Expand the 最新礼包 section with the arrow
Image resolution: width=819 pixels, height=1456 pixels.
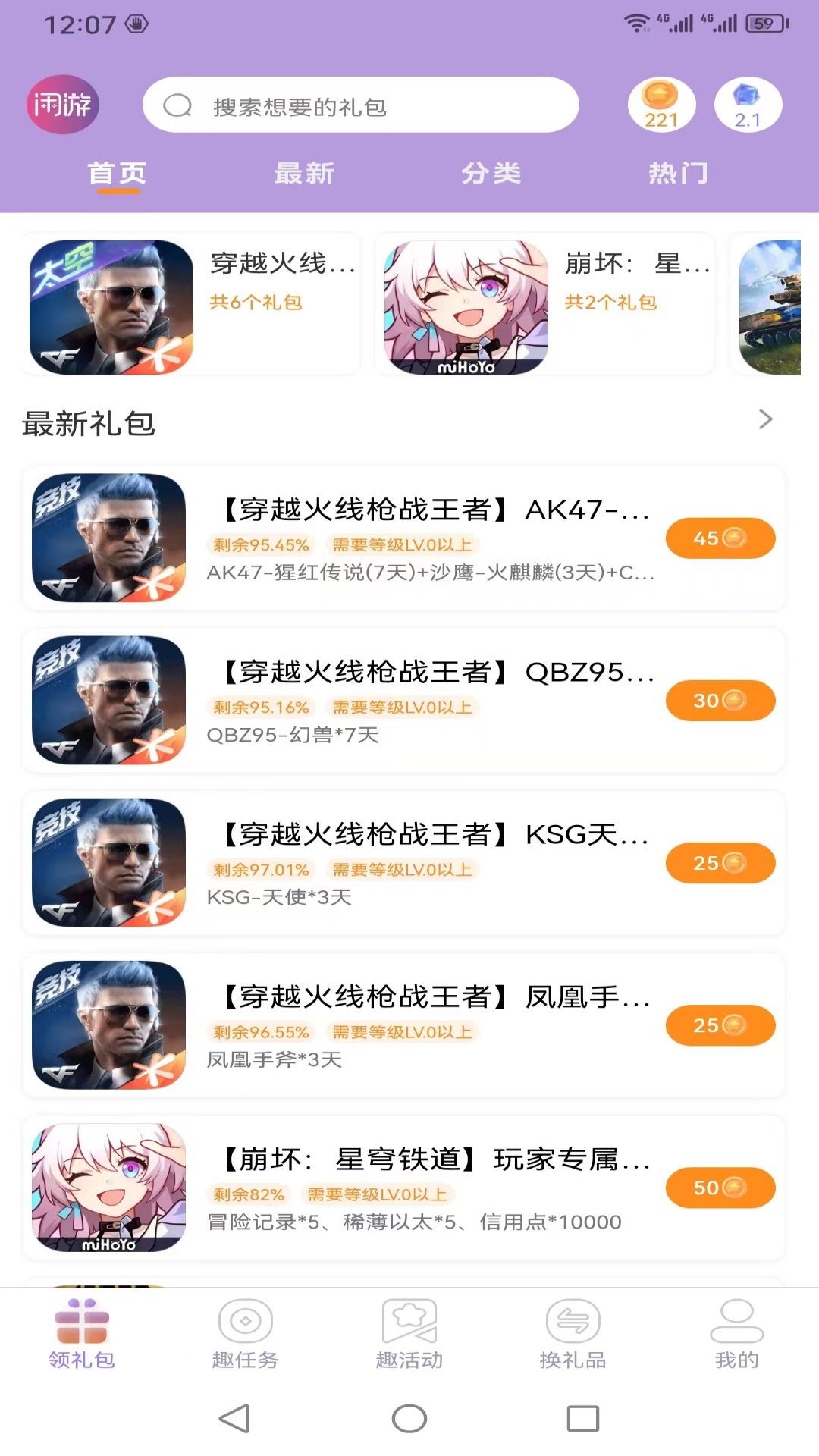pyautogui.click(x=766, y=419)
